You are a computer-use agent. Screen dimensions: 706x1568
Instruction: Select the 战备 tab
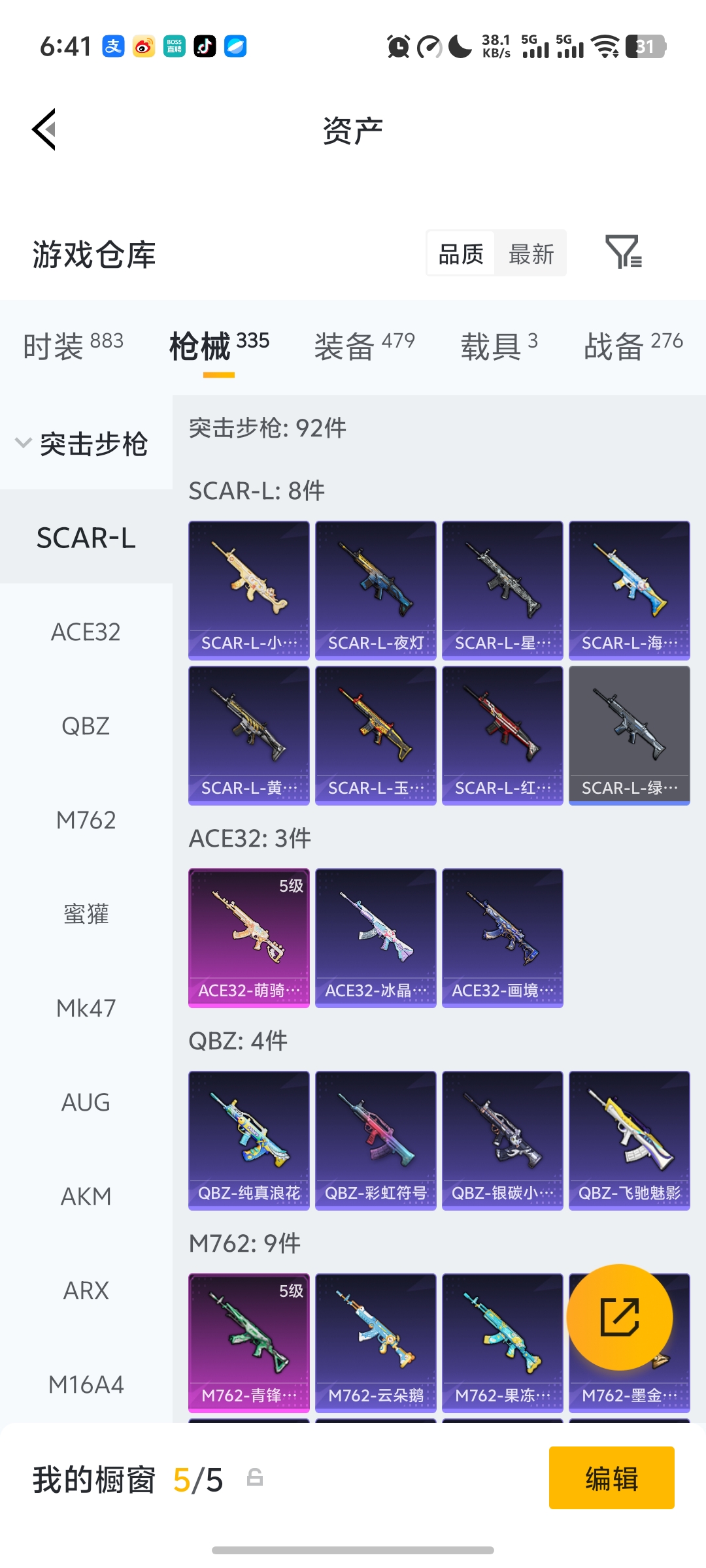[633, 345]
